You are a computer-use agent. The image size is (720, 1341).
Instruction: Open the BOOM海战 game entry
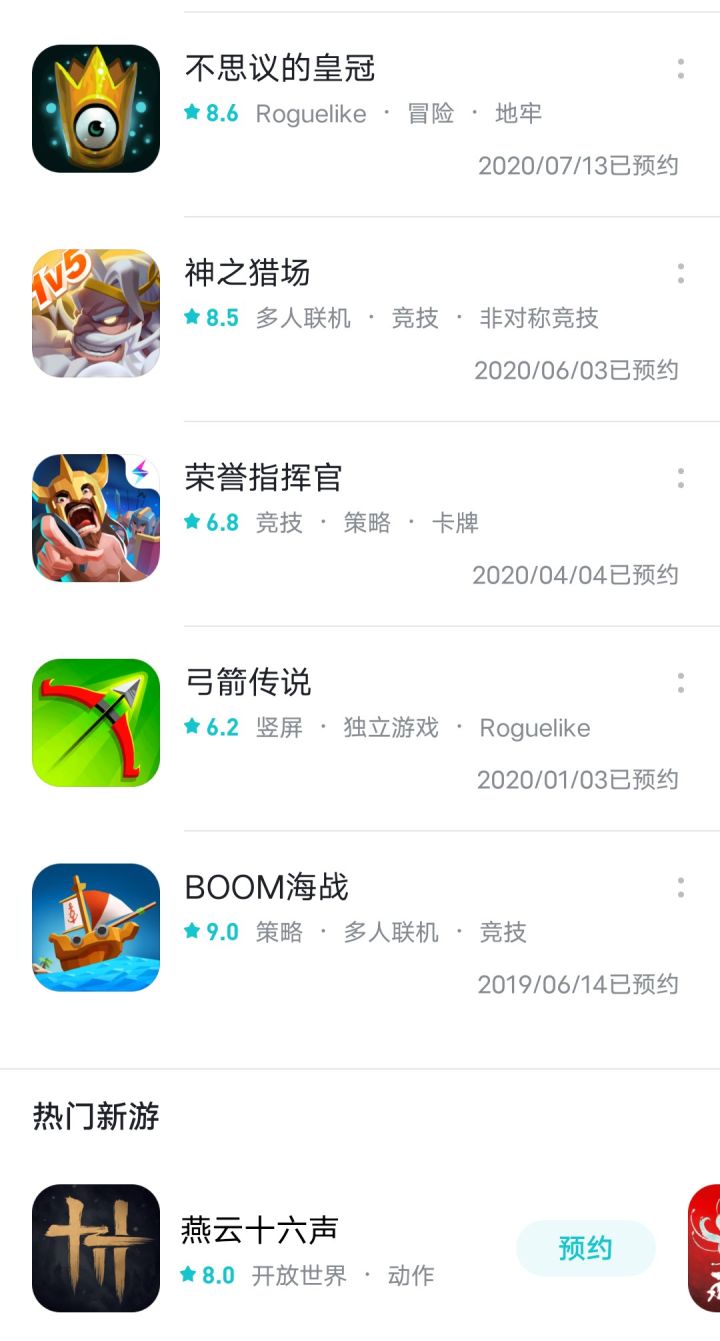[360, 933]
